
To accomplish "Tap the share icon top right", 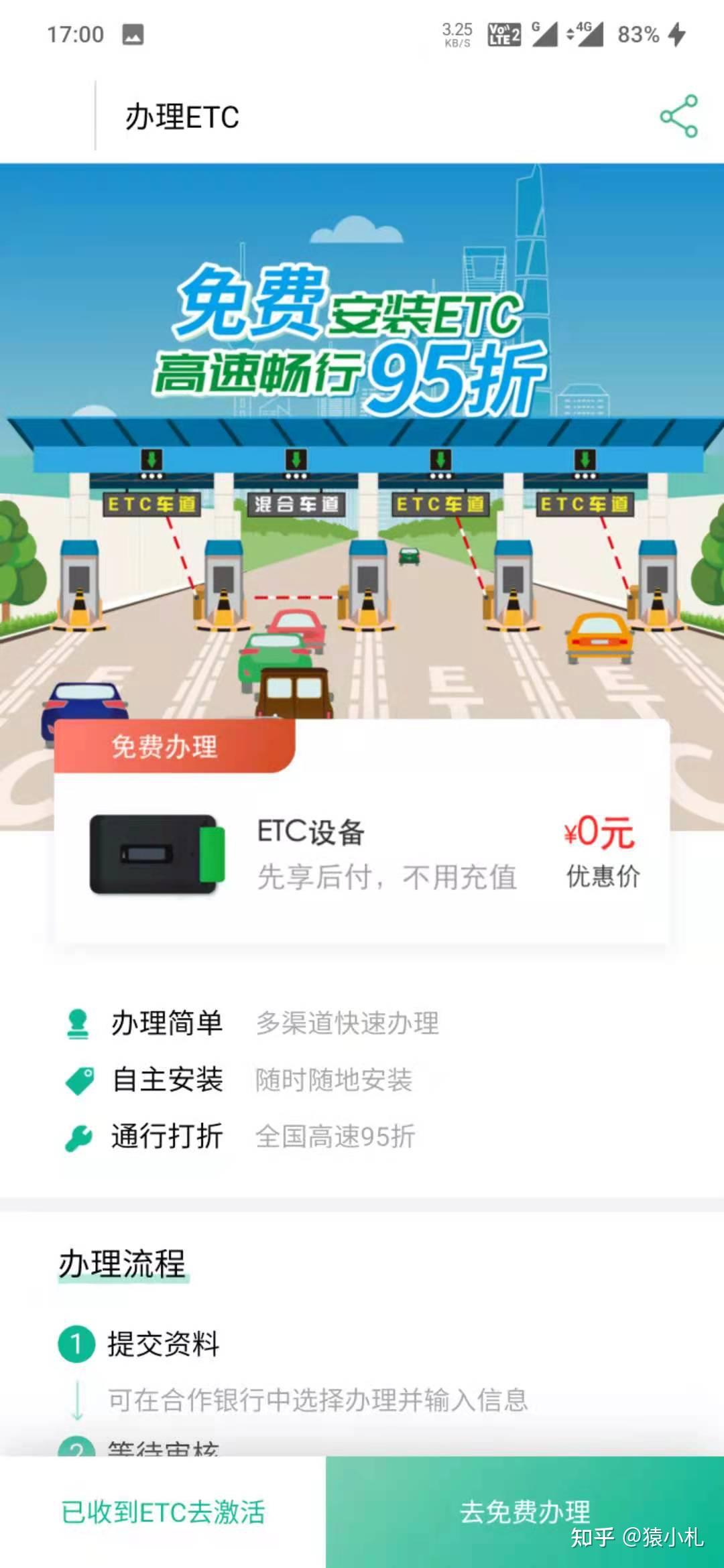I will click(x=679, y=117).
